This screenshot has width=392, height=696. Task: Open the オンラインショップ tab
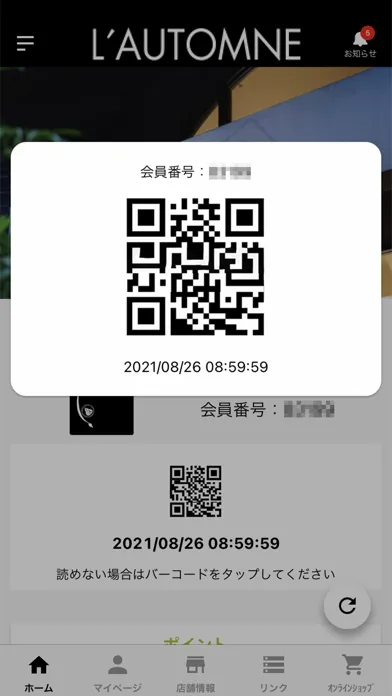point(352,671)
